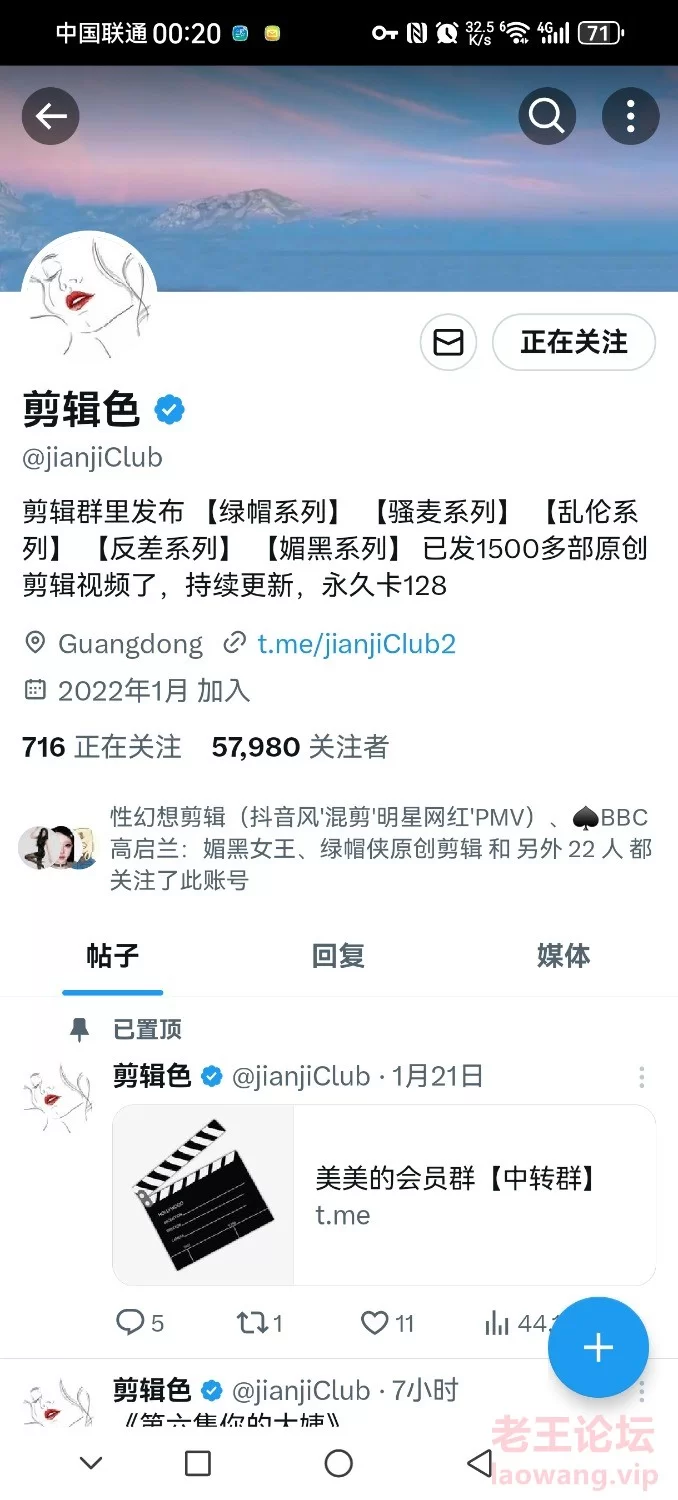Reply to the pinned post

tap(139, 1323)
